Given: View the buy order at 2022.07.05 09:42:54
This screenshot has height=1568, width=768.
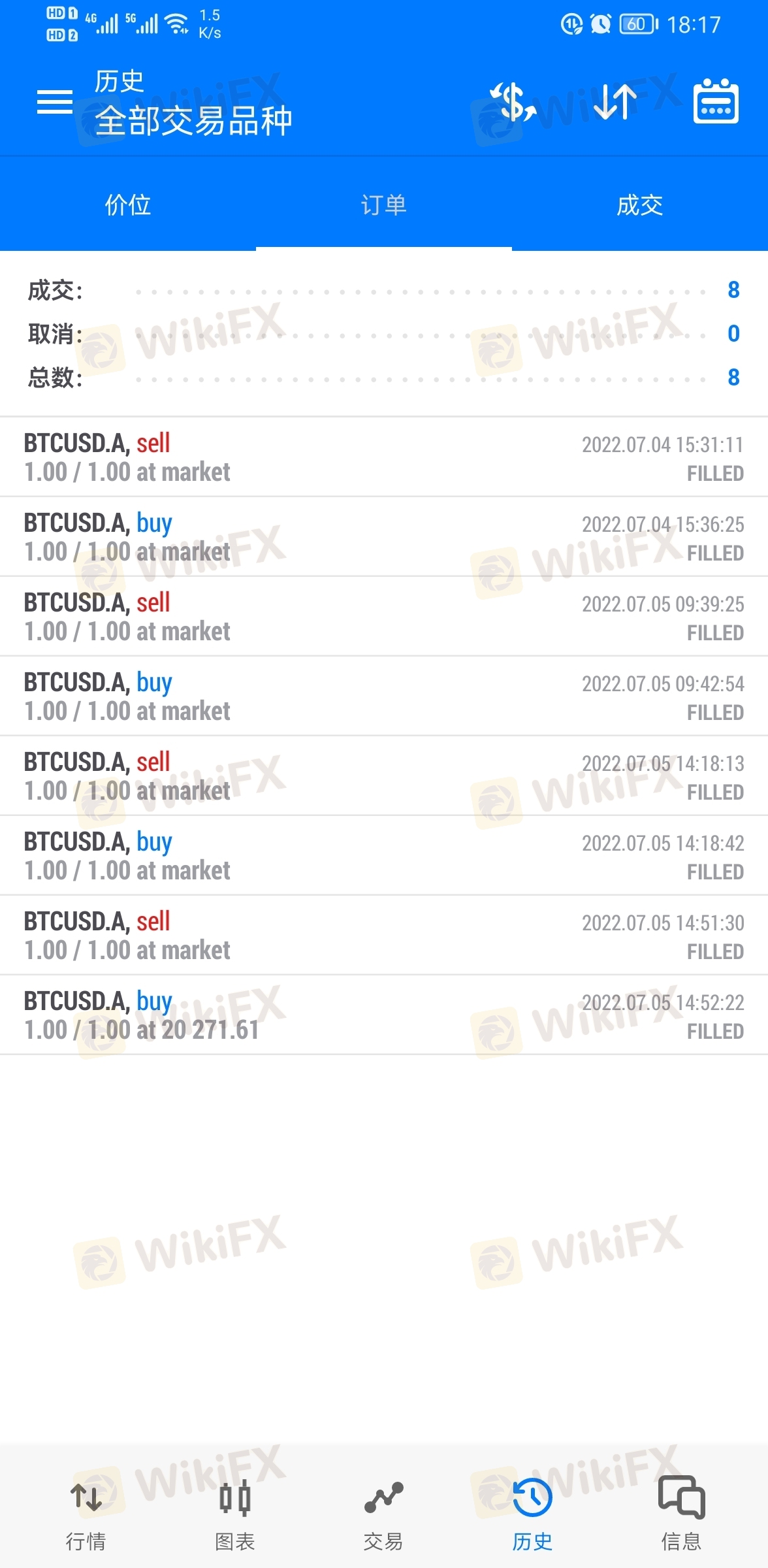Looking at the screenshot, I should [x=384, y=696].
